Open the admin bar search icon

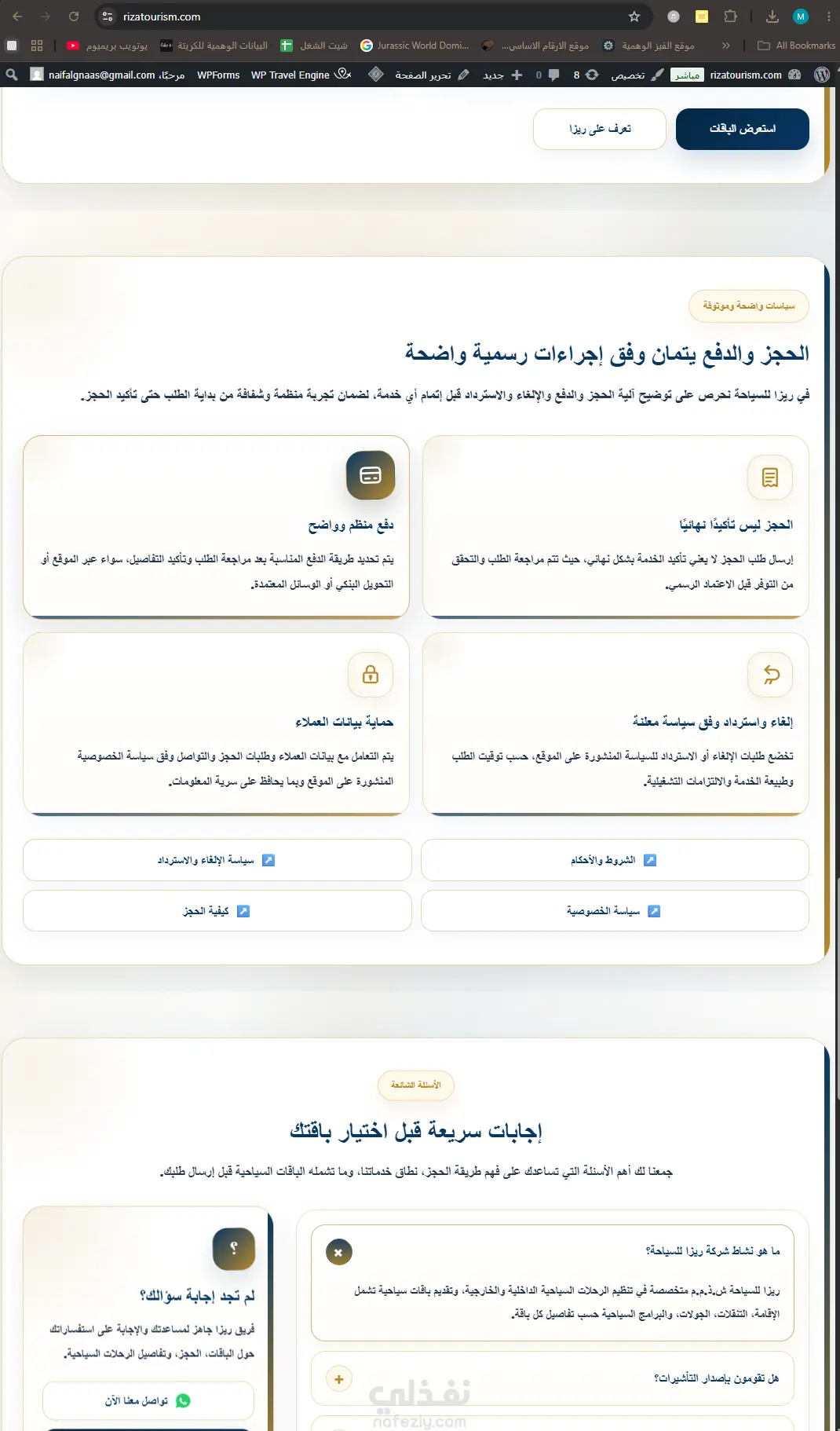[x=12, y=75]
